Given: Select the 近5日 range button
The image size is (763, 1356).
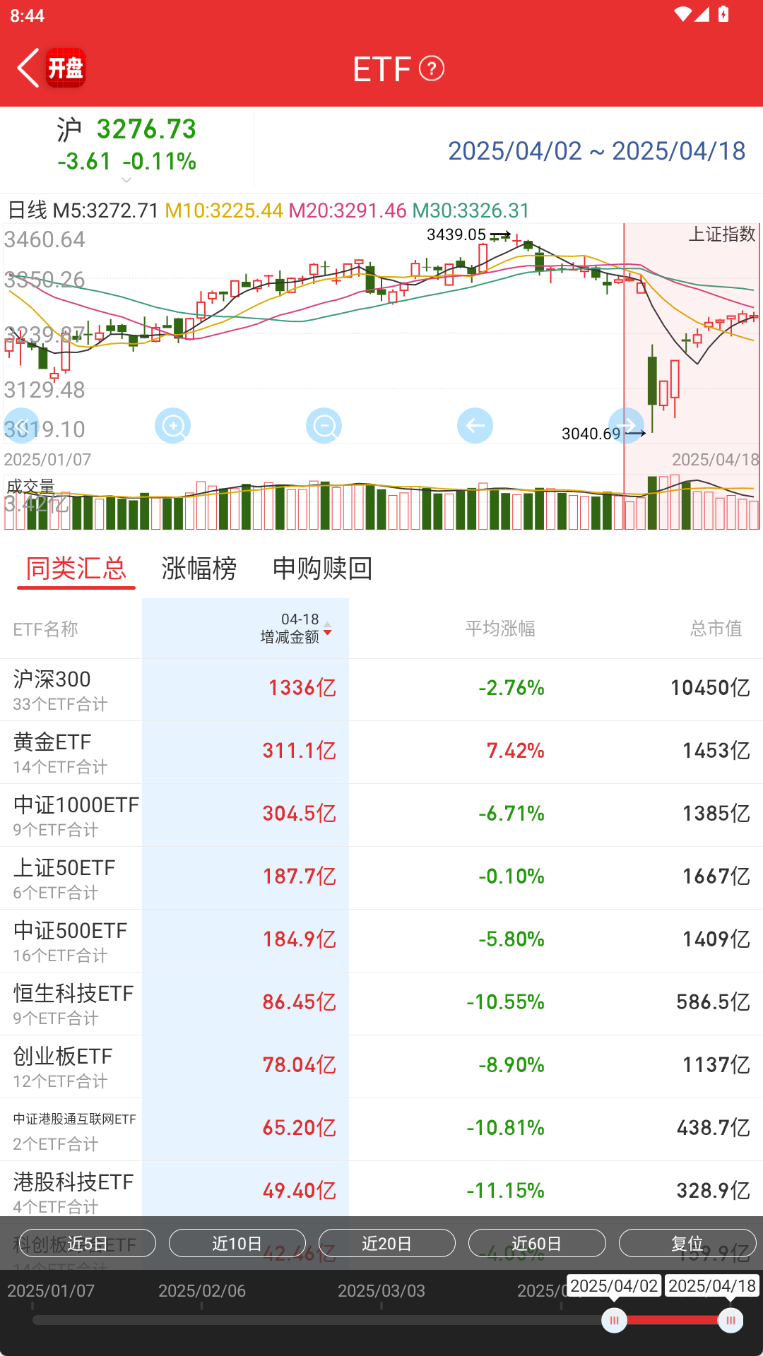Looking at the screenshot, I should (x=87, y=1243).
